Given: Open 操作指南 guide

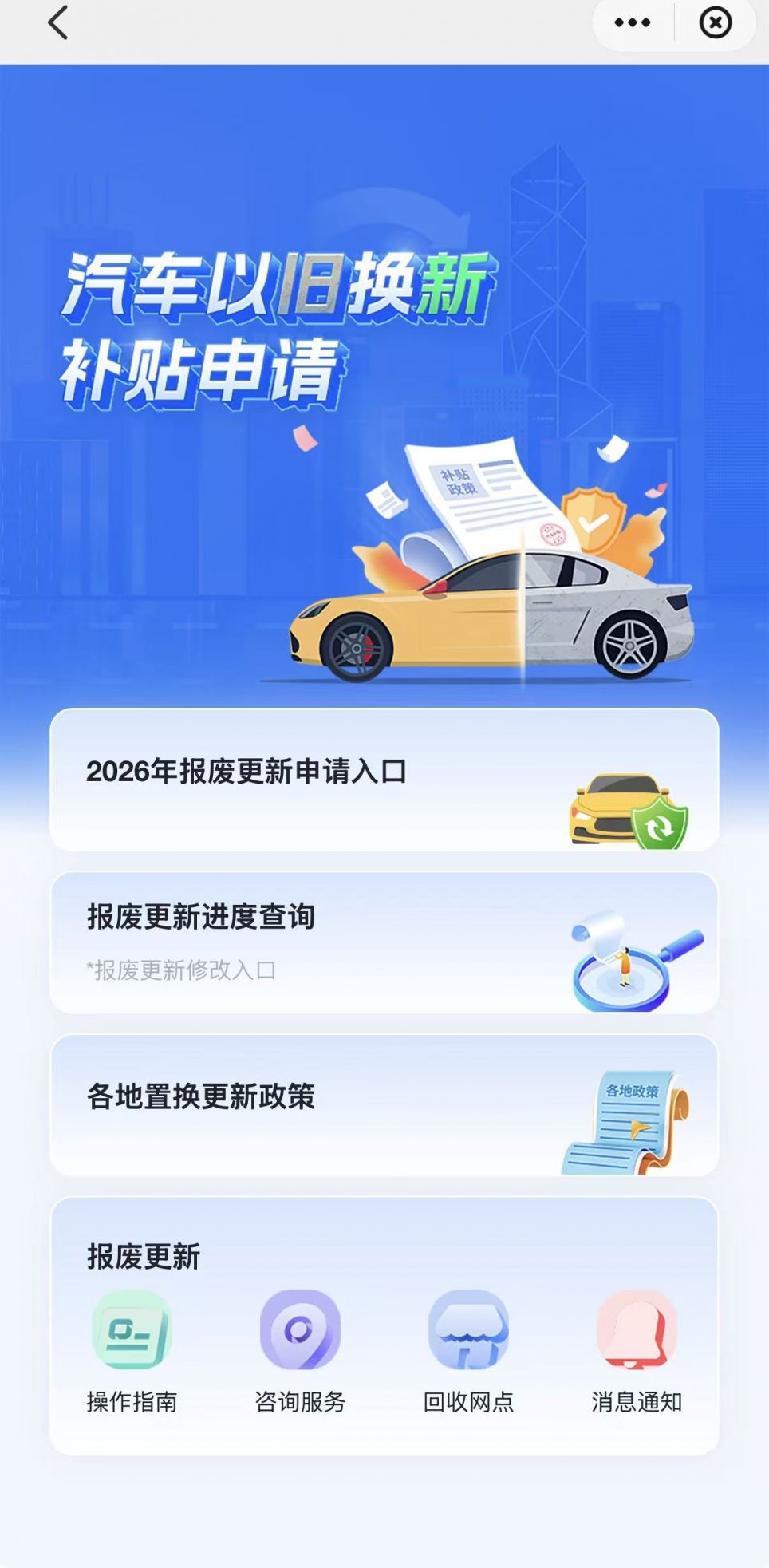Looking at the screenshot, I should (132, 1350).
